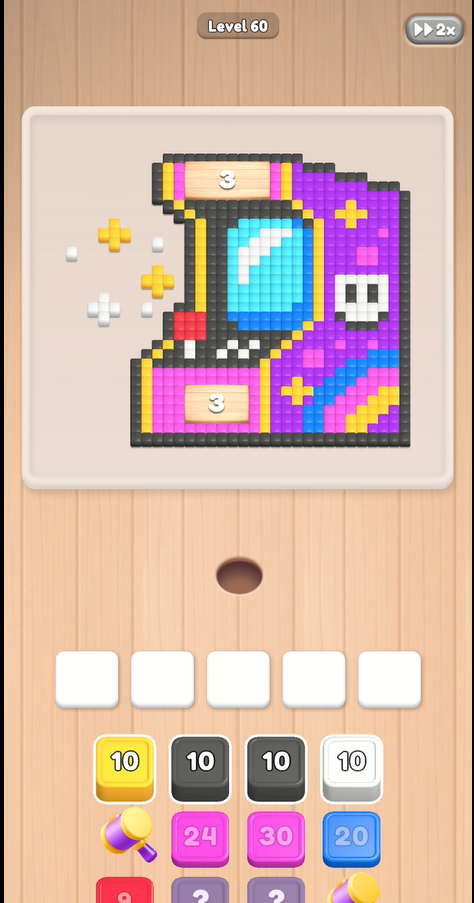Tap the pink 30 block
474x903 pixels.
[x=276, y=838]
